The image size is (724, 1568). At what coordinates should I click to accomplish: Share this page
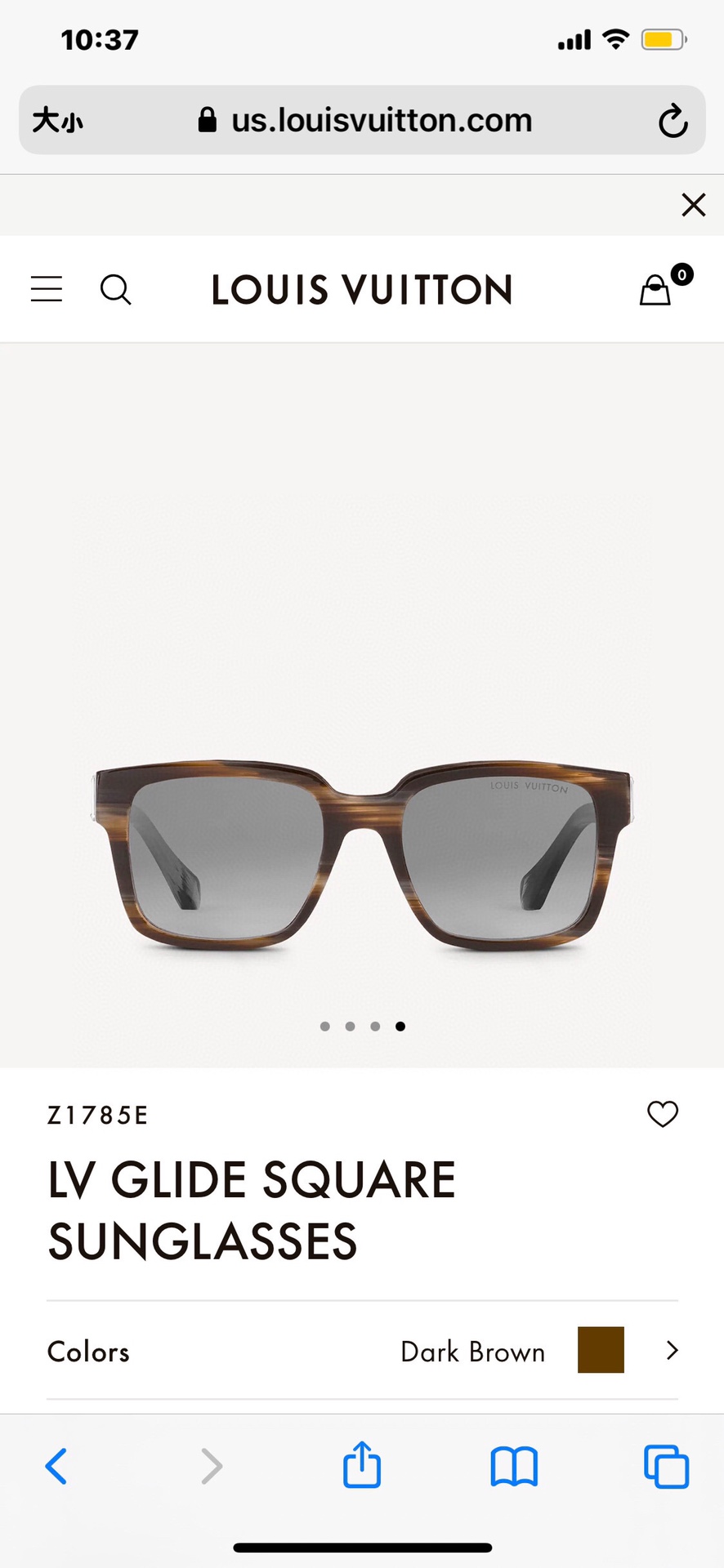click(x=362, y=1466)
